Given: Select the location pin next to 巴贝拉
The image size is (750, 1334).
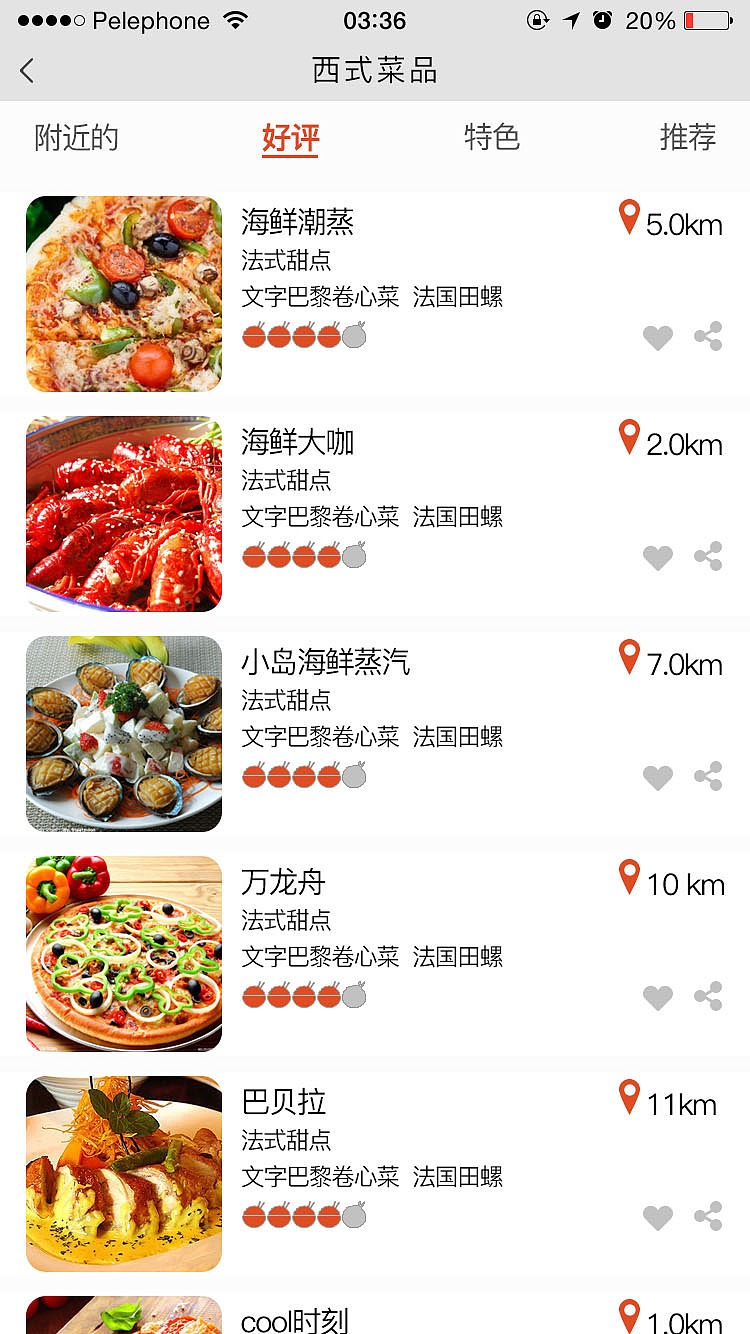Looking at the screenshot, I should [628, 1096].
